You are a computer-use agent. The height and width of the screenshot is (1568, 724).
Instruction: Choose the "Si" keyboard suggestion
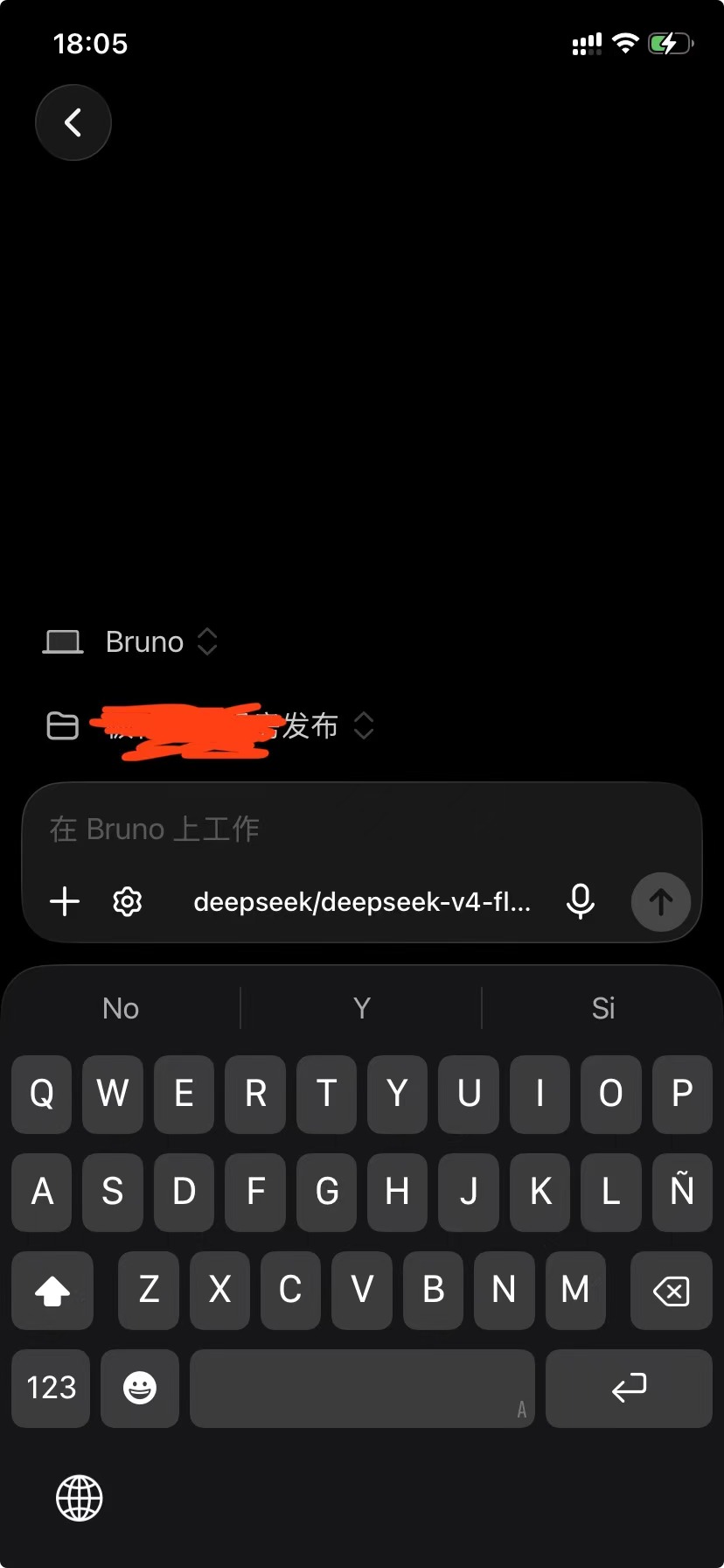[603, 1008]
